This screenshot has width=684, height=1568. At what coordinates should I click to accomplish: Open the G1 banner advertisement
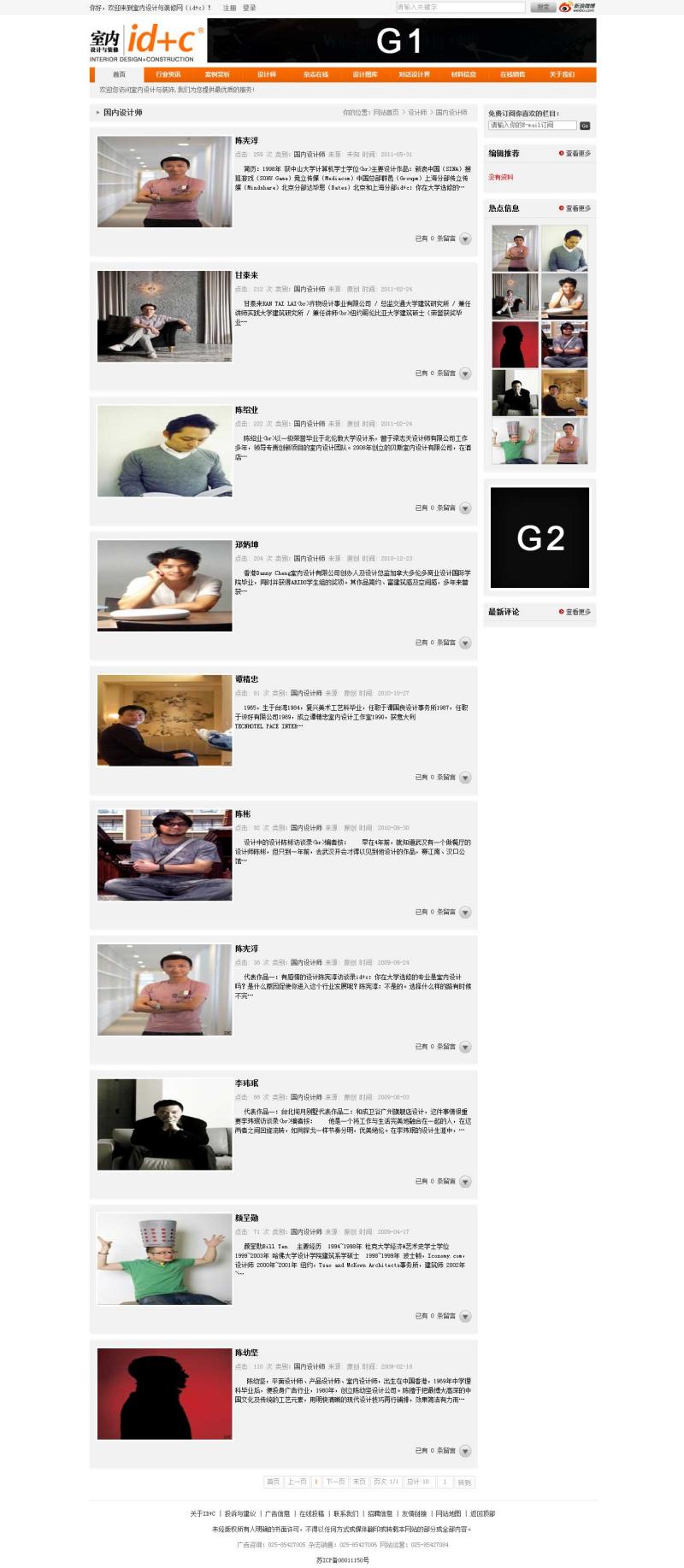(401, 40)
